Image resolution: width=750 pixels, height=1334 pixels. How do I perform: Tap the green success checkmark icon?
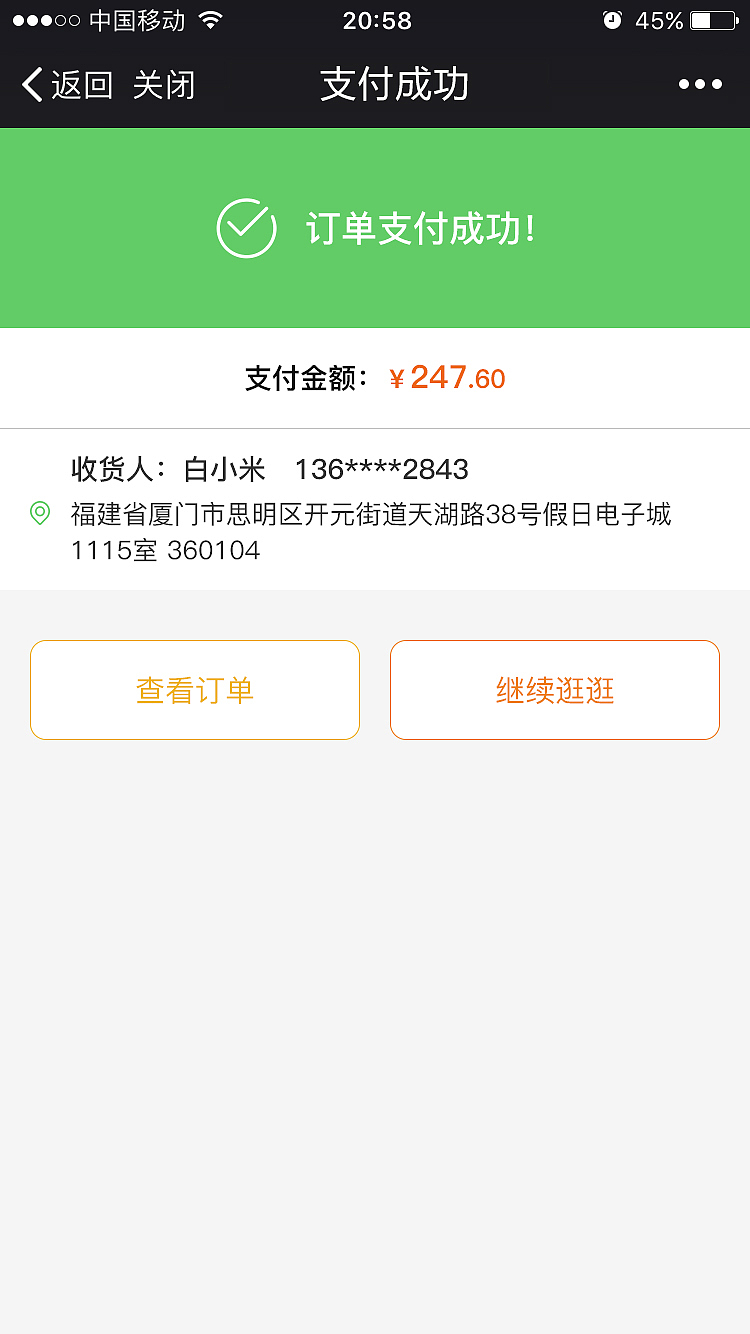246,227
